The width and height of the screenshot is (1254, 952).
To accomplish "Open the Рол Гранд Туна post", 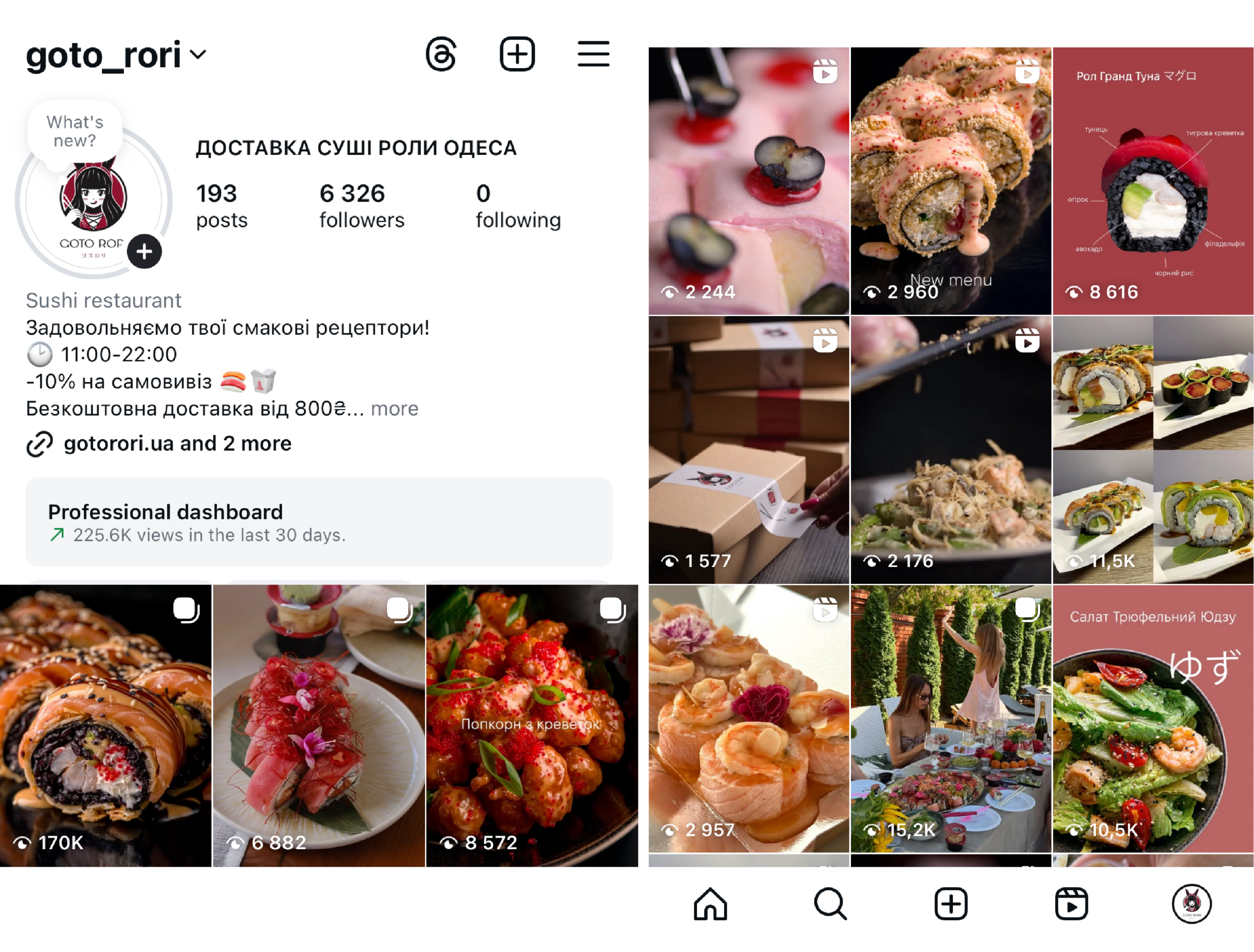I will coord(1153,180).
